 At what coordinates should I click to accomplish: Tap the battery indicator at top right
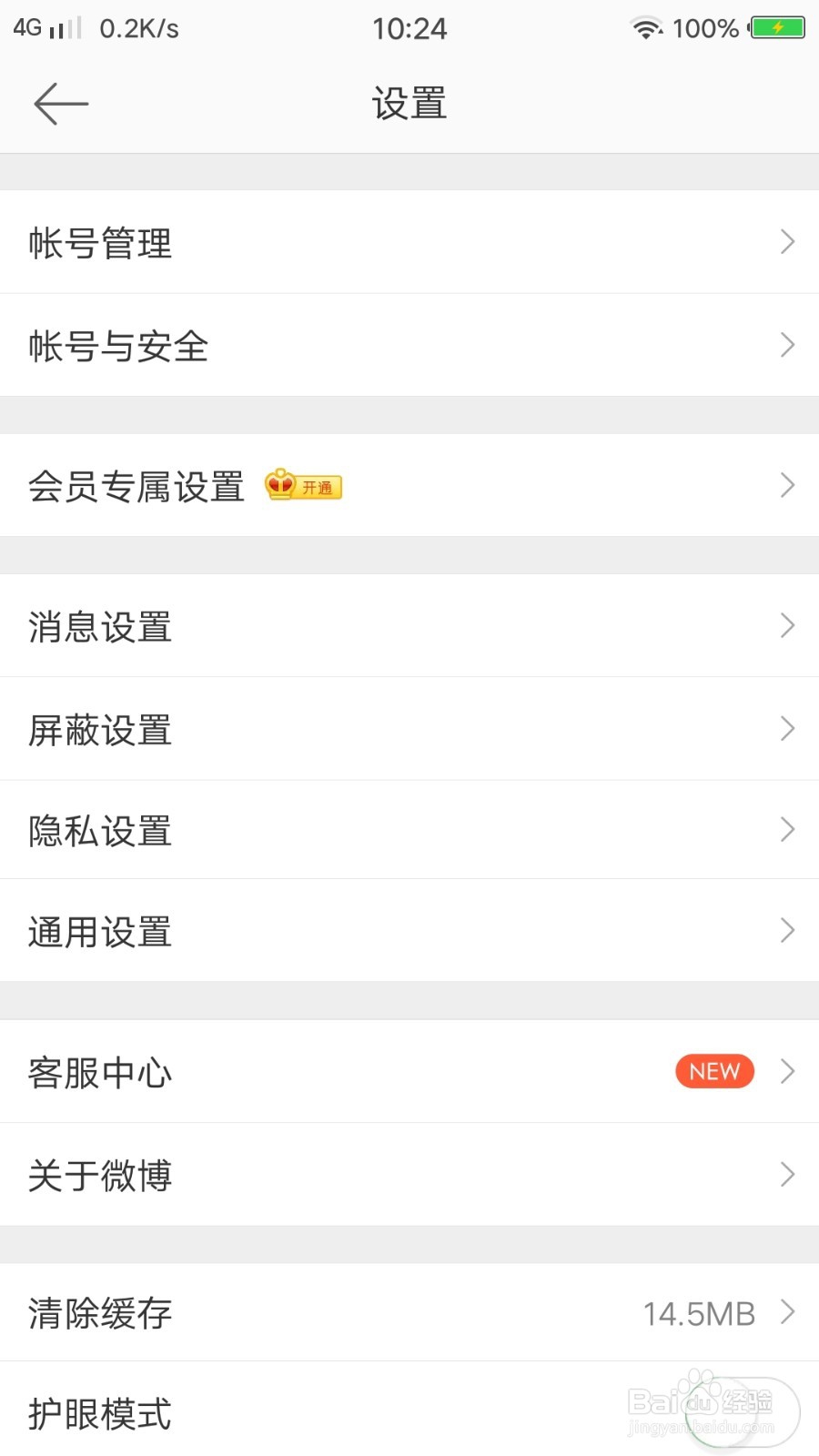point(775,27)
